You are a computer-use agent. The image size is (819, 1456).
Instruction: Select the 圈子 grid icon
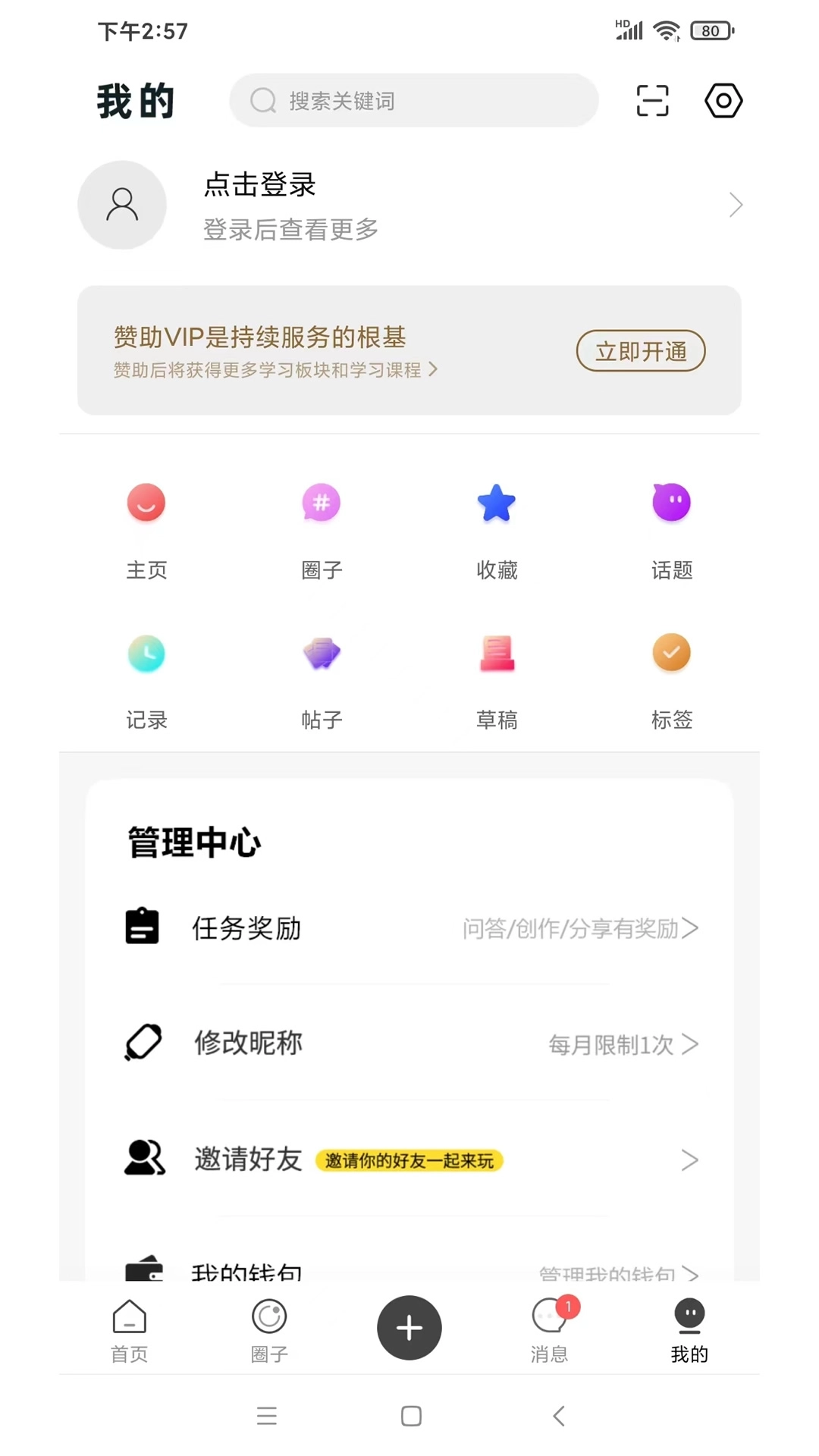point(322,503)
